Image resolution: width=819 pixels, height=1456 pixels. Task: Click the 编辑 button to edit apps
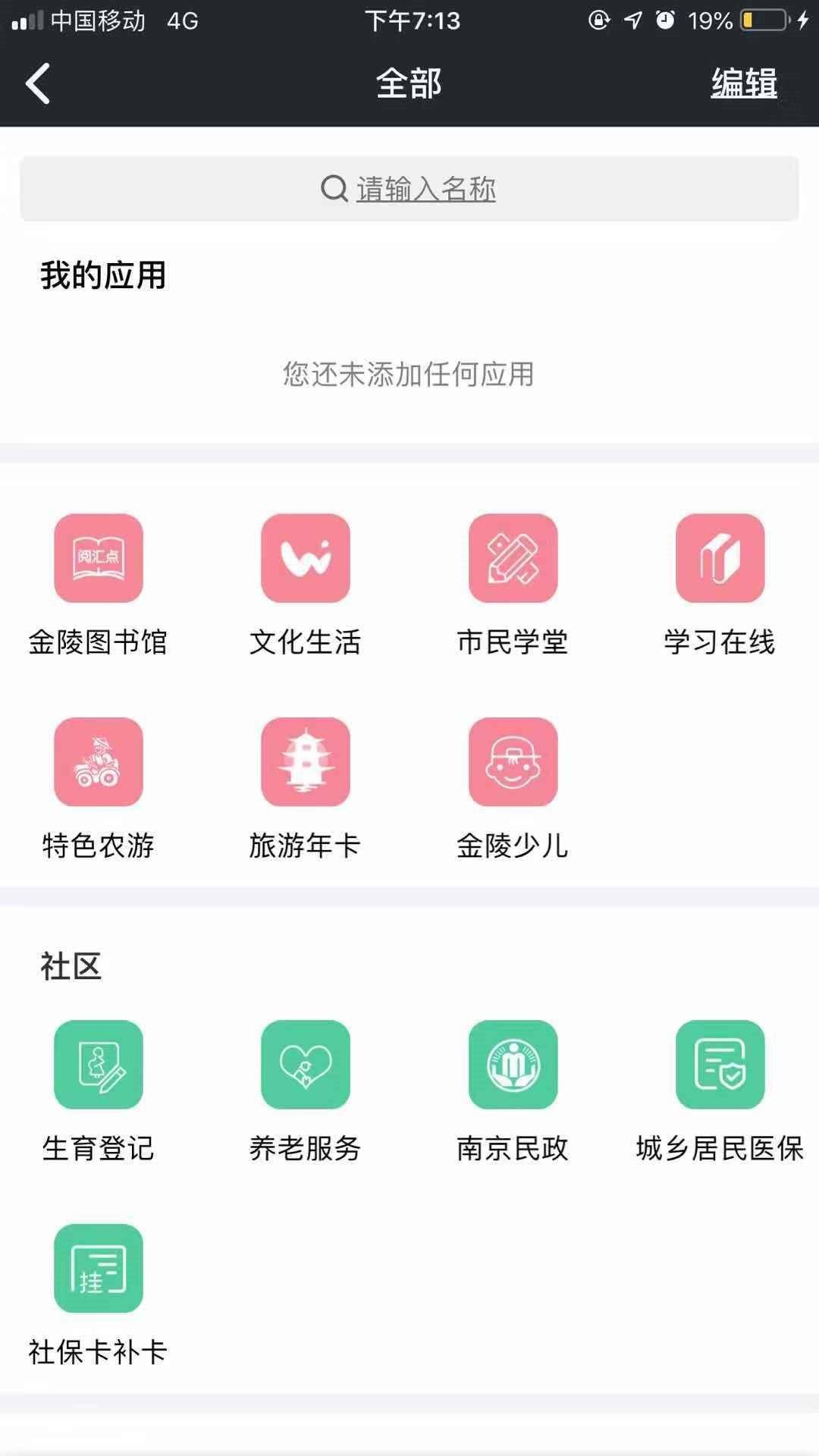coord(742,83)
